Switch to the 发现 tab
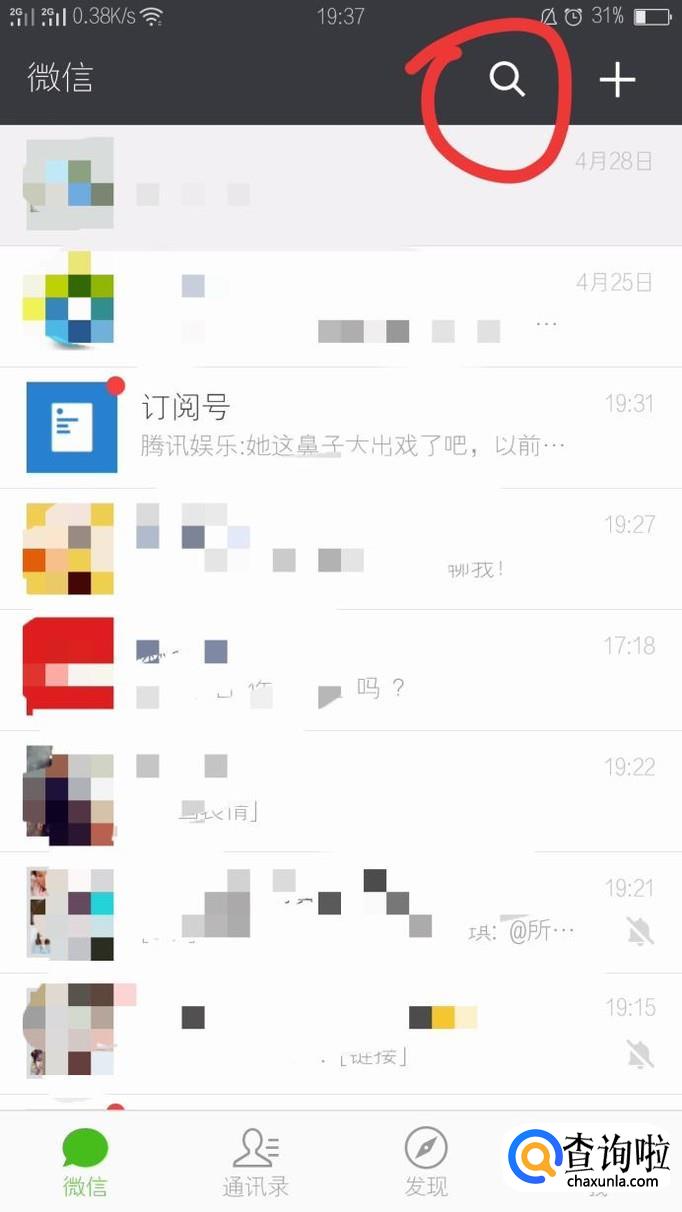 tap(426, 1162)
